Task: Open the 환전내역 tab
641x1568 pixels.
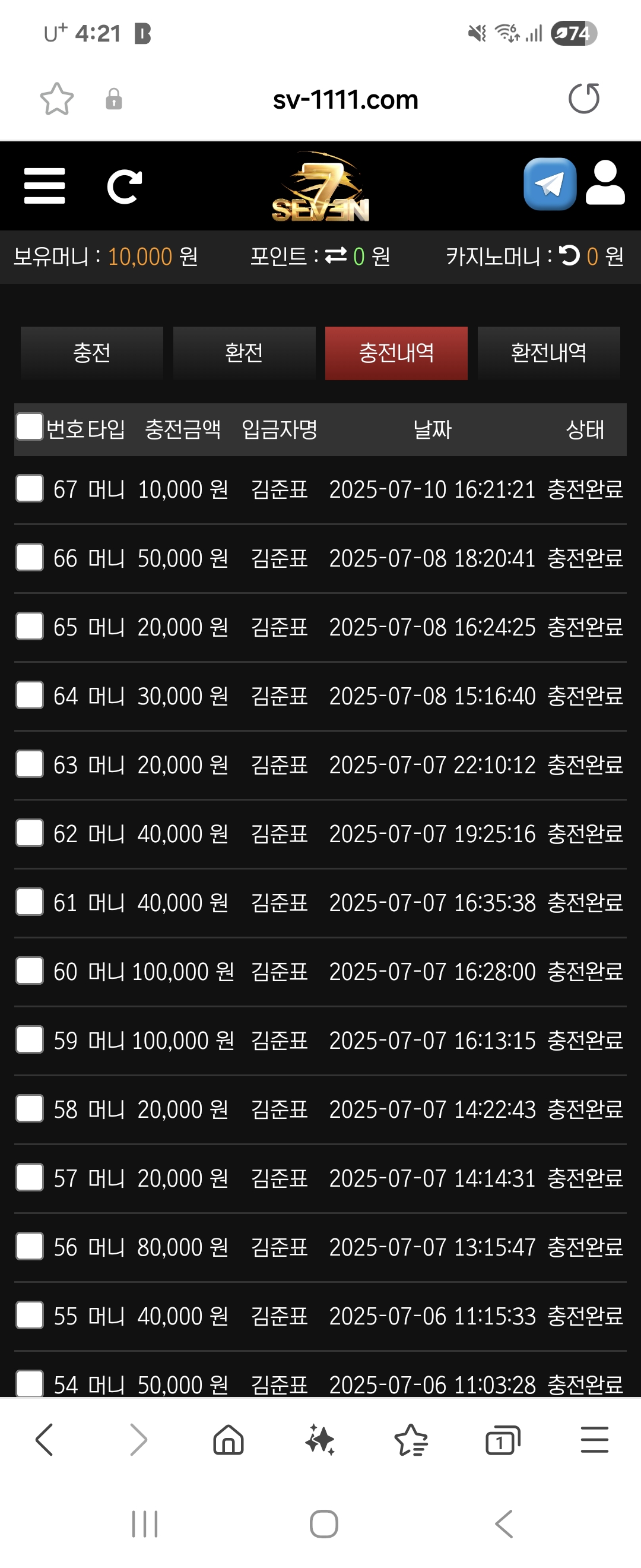Action: pos(548,353)
